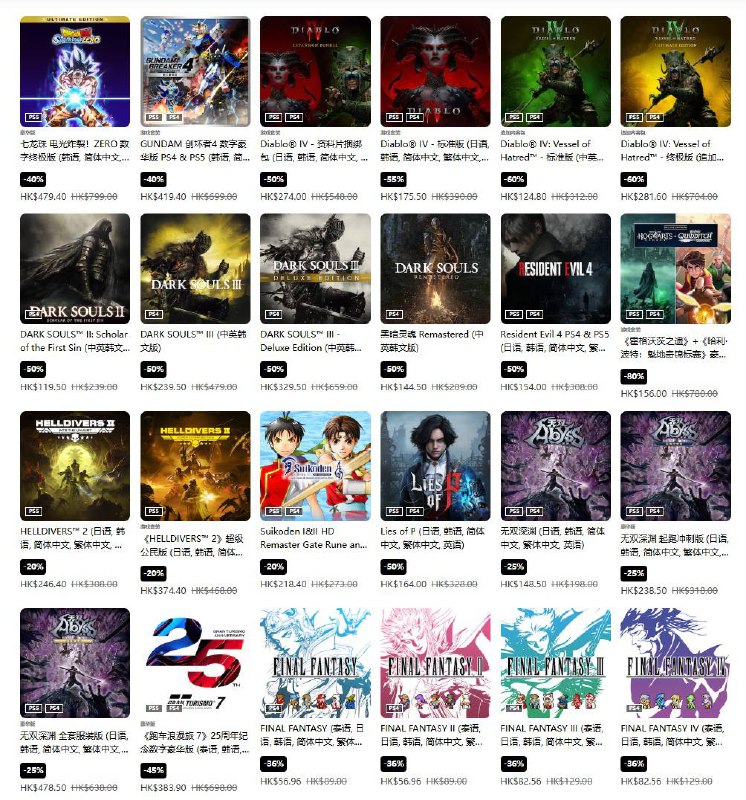The height and width of the screenshot is (800, 746).
Task: View Resident Evil 4 PS4 & PS5
Action: (x=555, y=268)
